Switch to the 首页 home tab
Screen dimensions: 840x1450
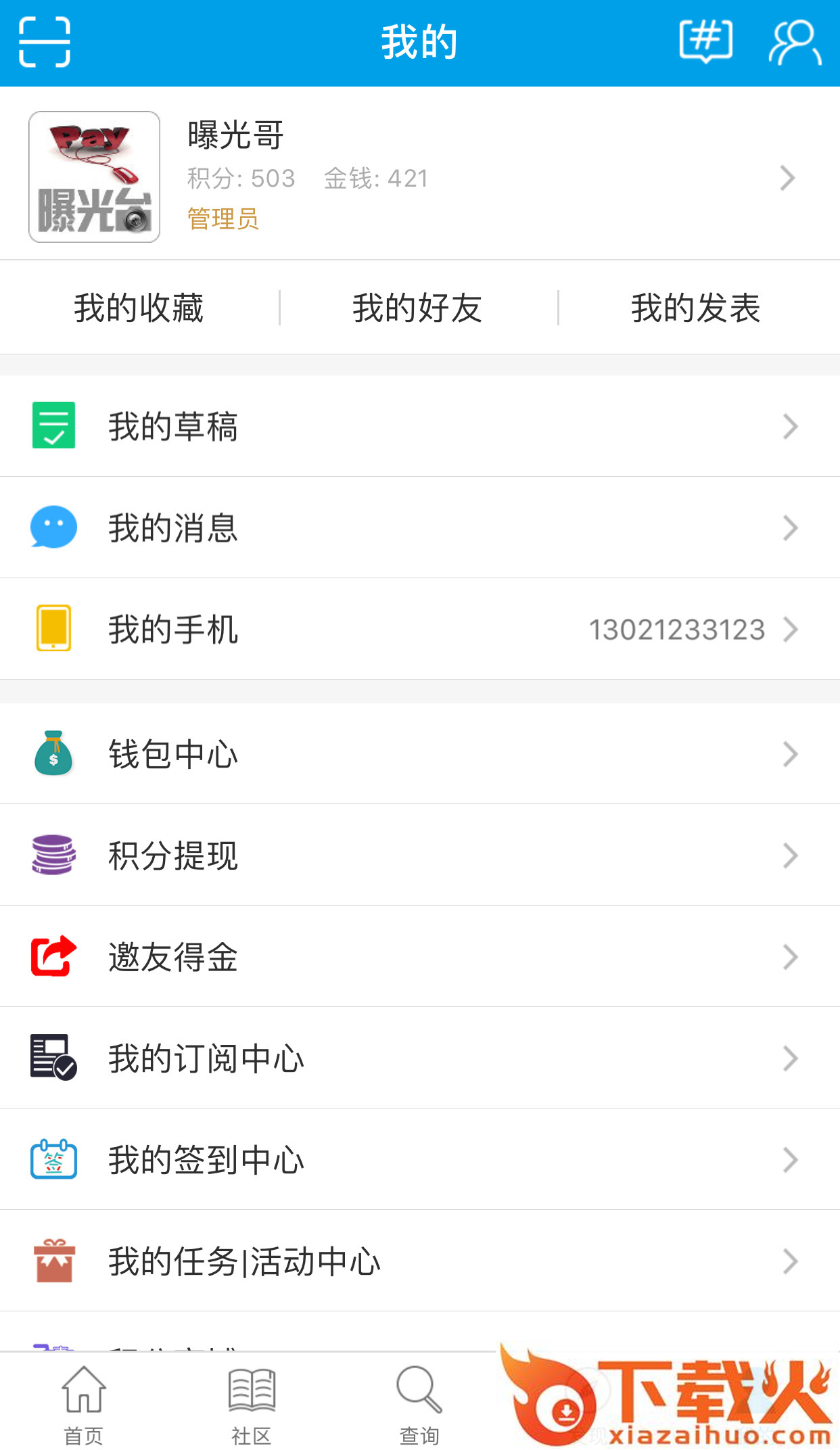[84, 1404]
